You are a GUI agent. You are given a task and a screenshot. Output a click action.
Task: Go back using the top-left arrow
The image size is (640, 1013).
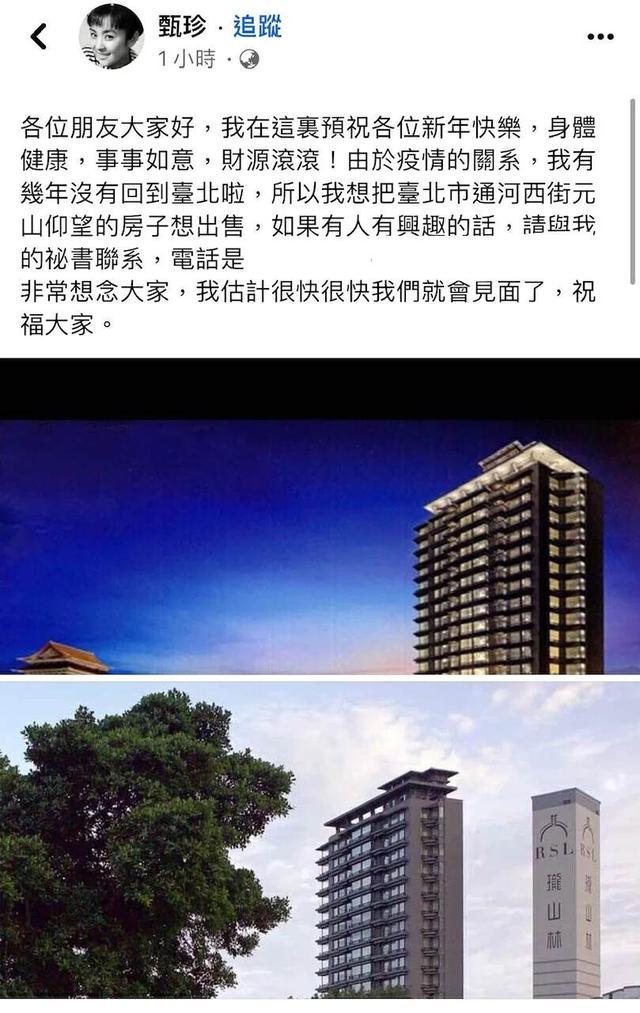coord(39,37)
